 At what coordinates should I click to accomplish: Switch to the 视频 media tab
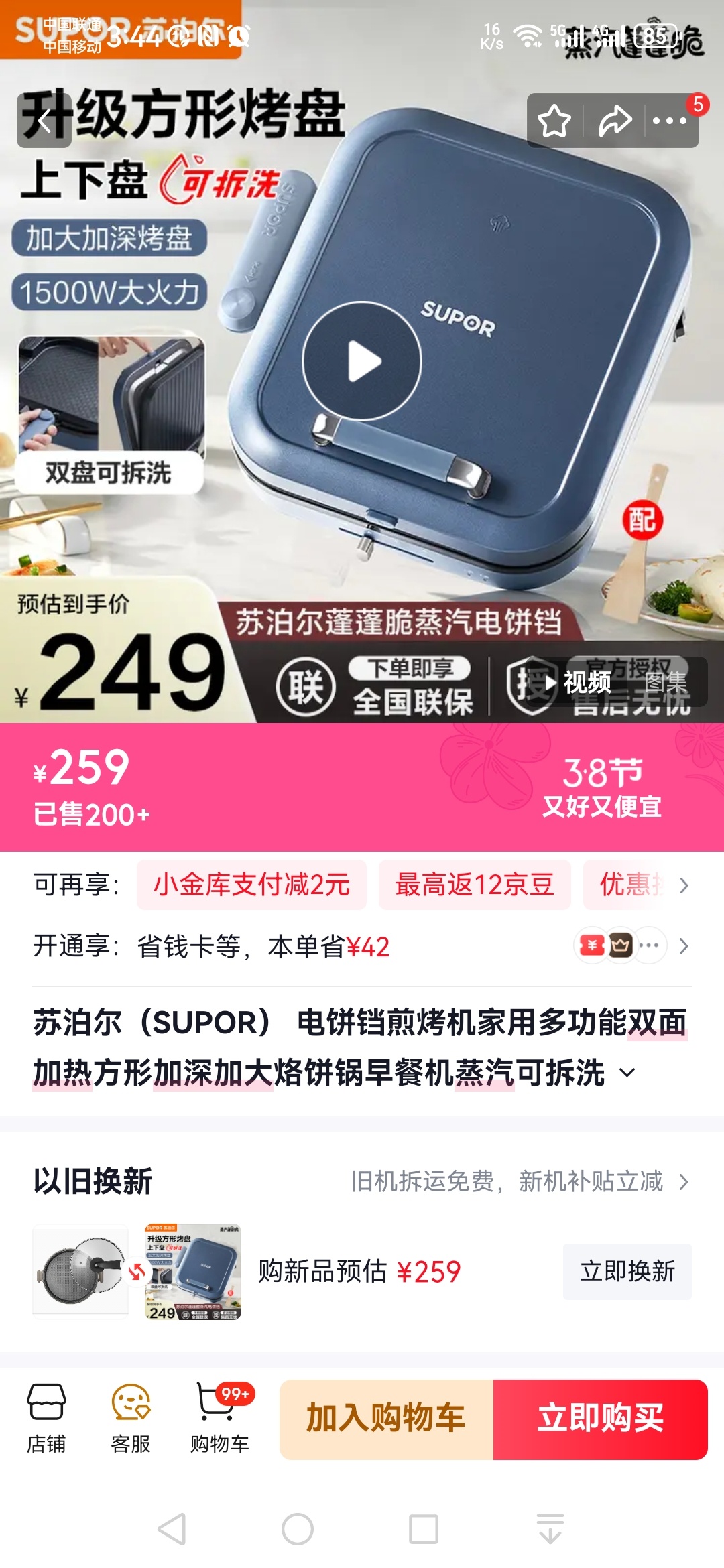pyautogui.click(x=578, y=683)
